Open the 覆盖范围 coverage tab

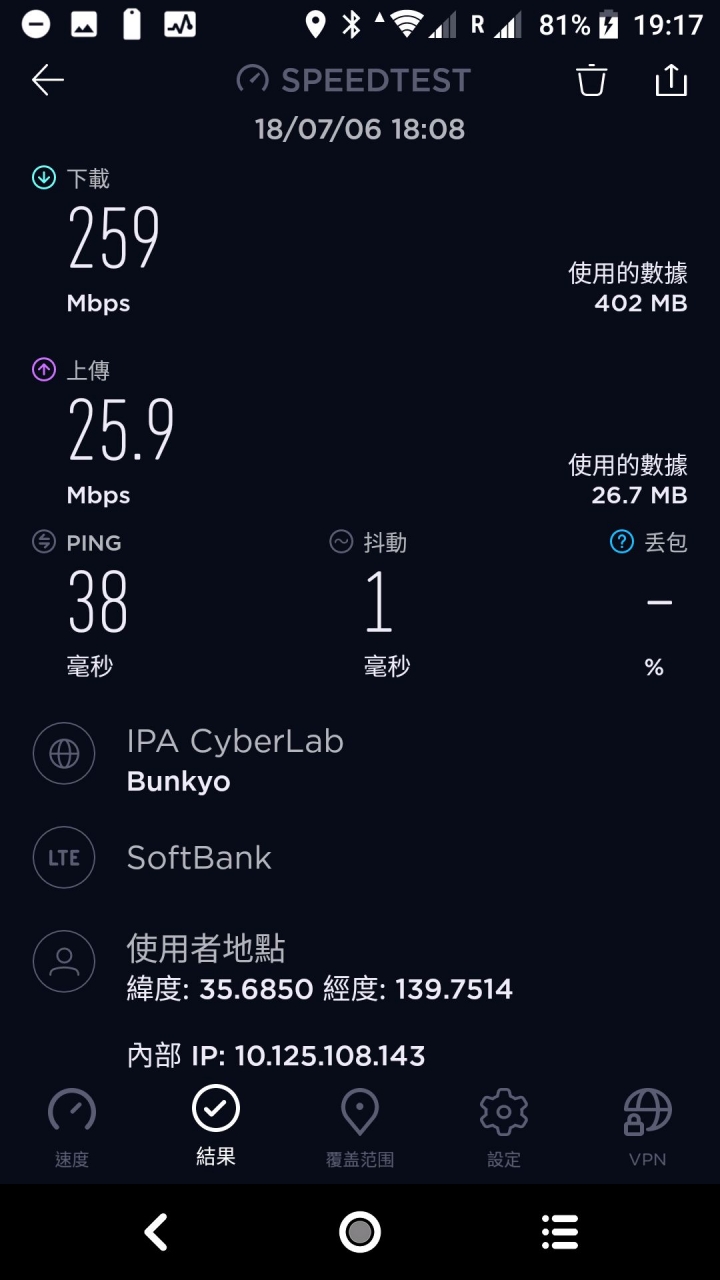click(x=360, y=1129)
